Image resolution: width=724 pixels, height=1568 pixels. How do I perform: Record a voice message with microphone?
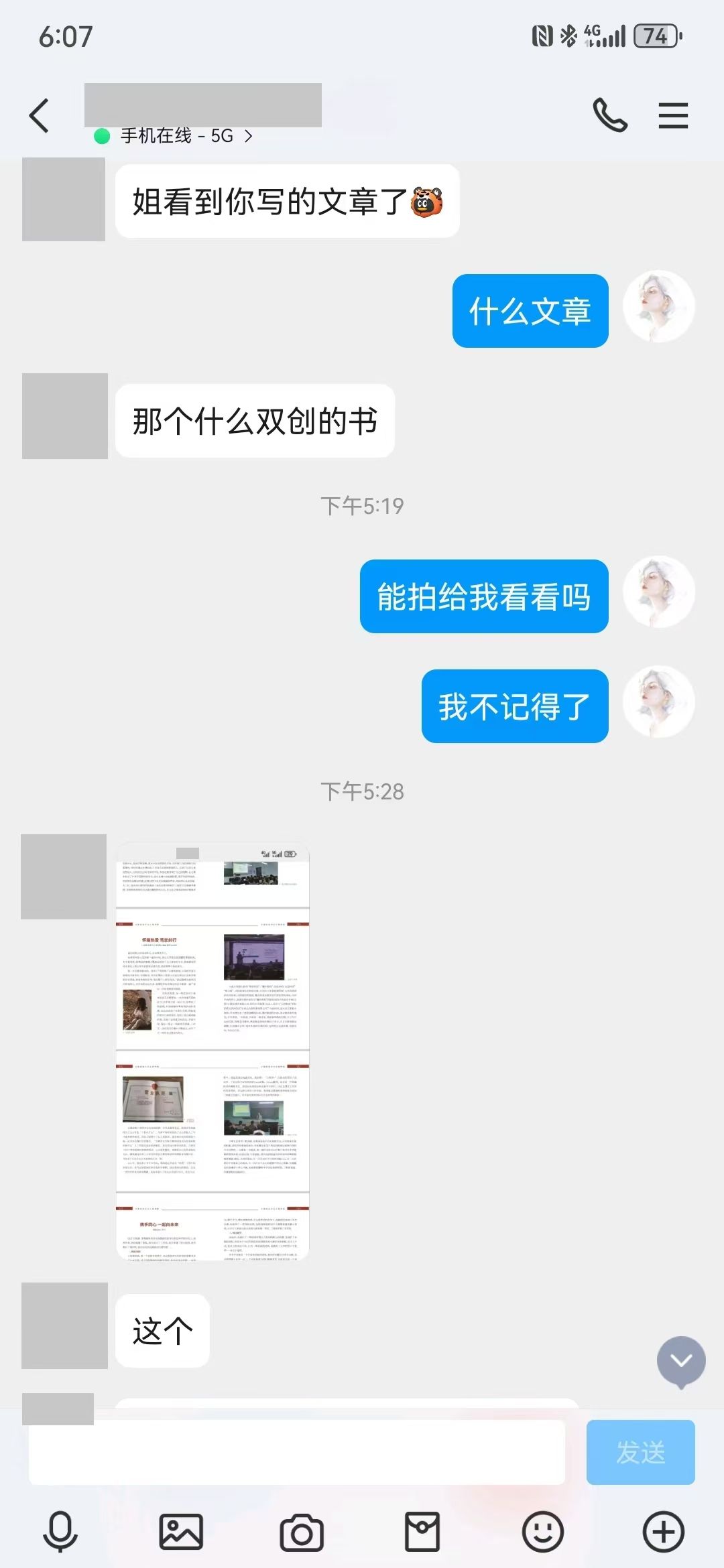point(60,1532)
